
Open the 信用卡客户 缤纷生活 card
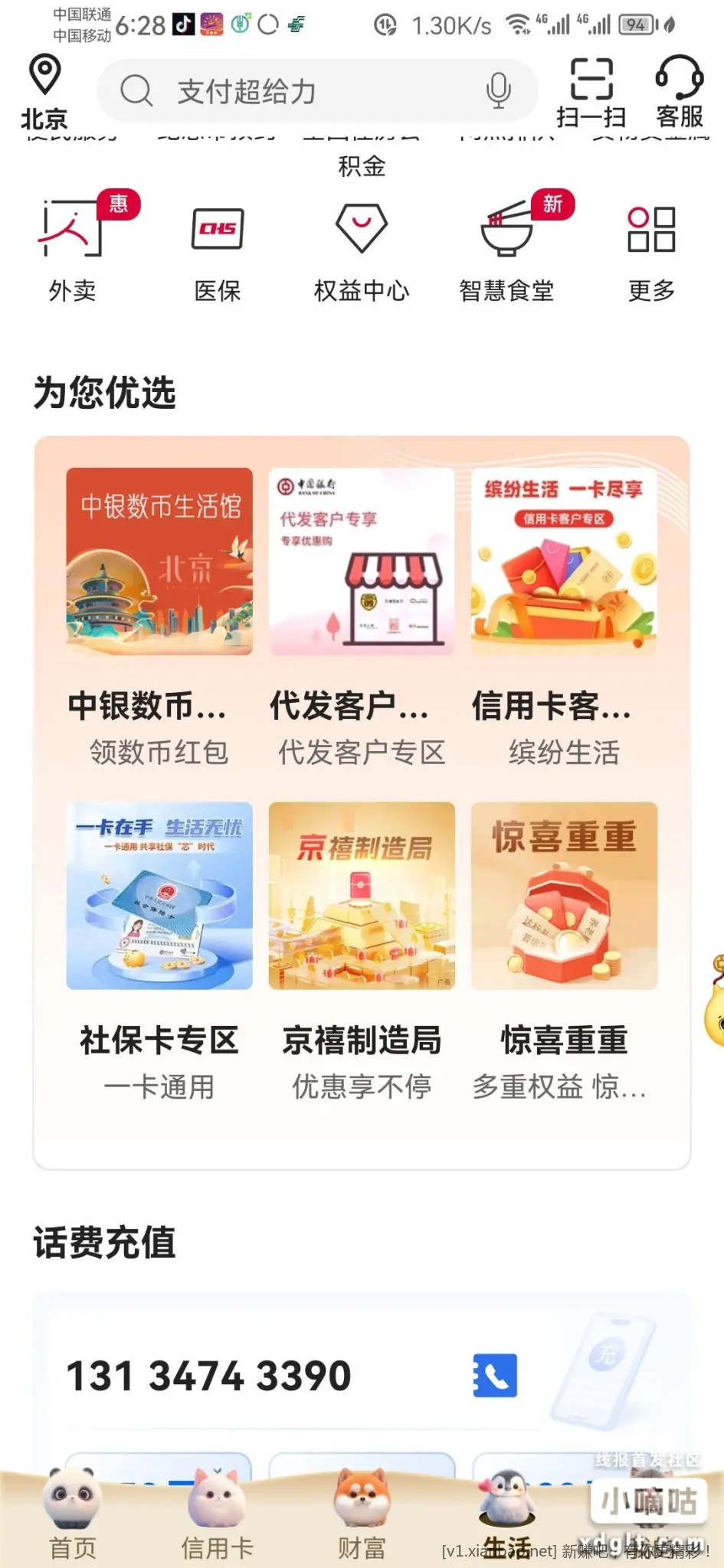click(564, 612)
